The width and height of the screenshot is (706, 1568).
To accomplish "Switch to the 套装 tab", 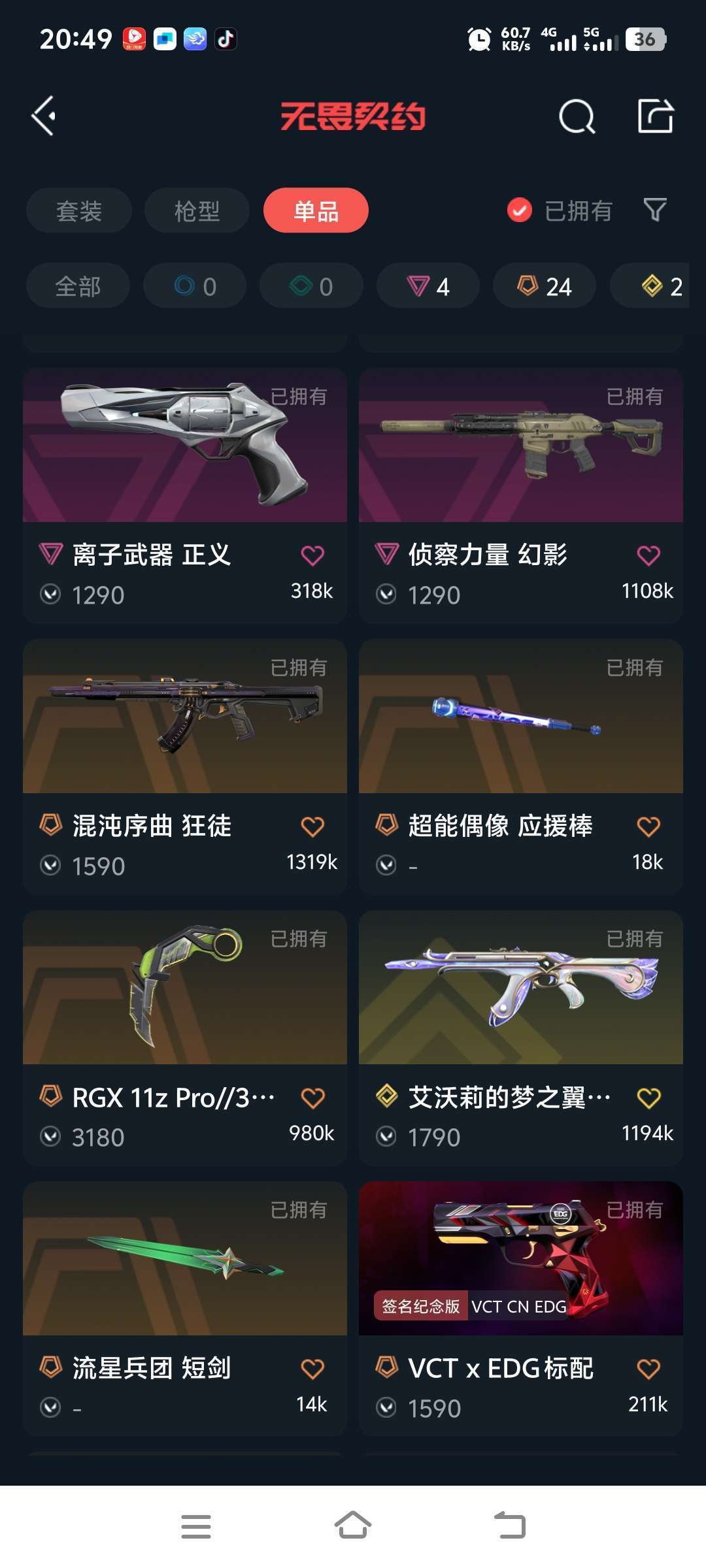I will tap(79, 210).
